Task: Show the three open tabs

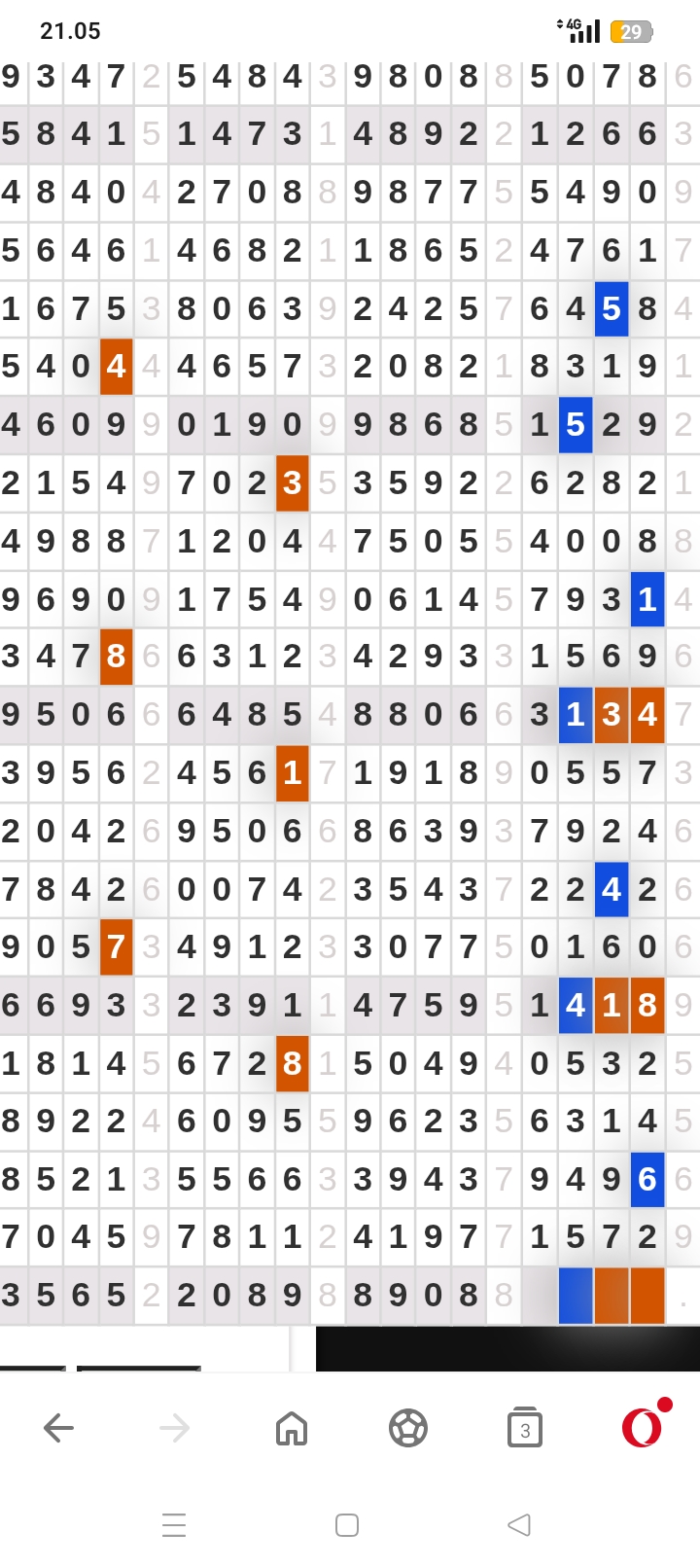Action: [525, 1428]
